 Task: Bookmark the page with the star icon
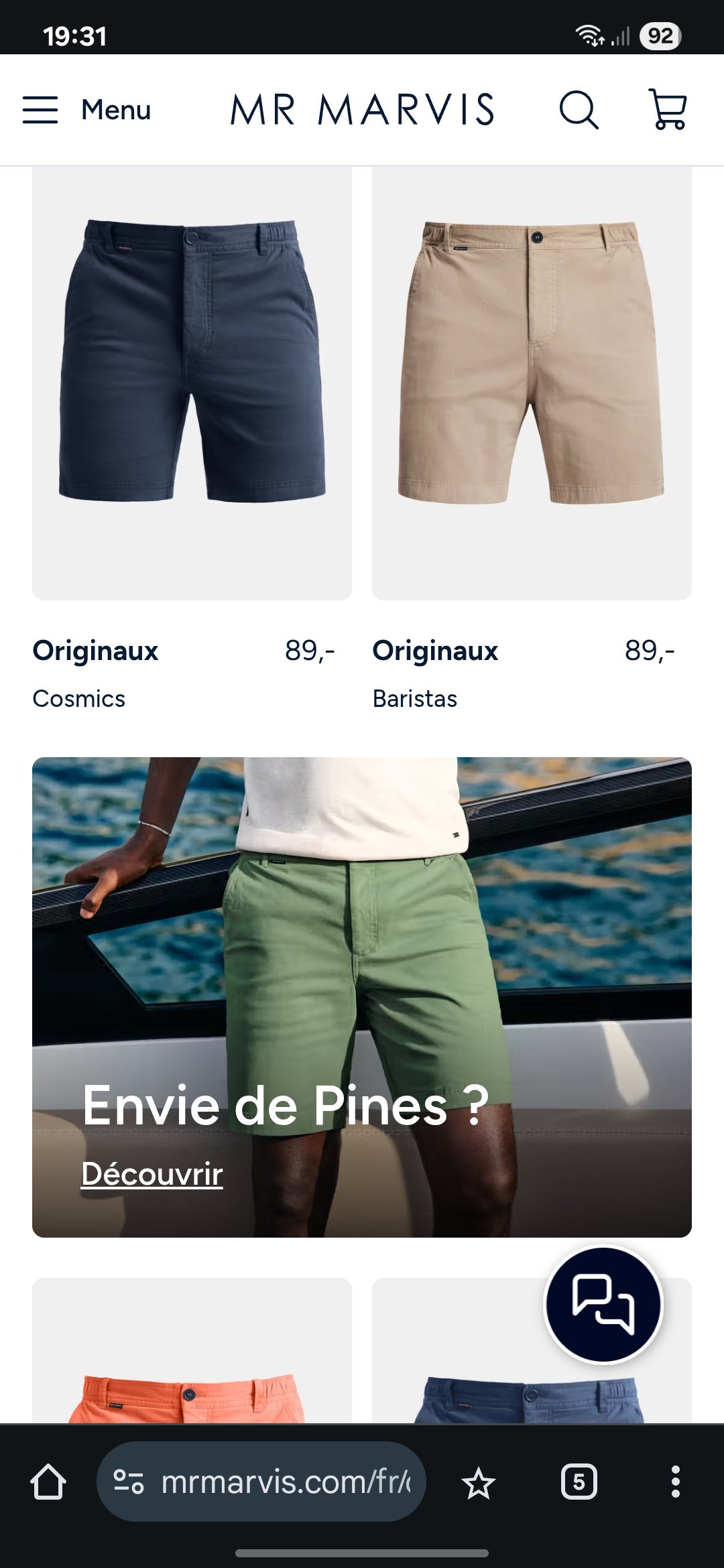480,1482
